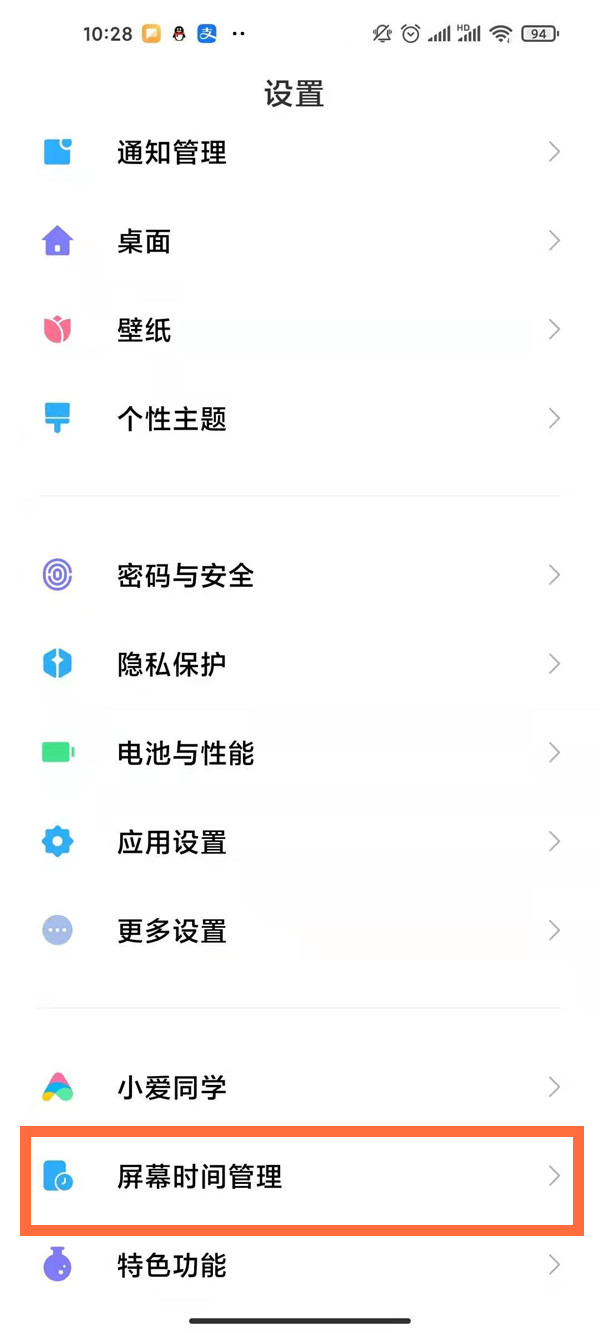This screenshot has height=1333, width=600.
Task: Open 屏幕时间管理
Action: [300, 1177]
